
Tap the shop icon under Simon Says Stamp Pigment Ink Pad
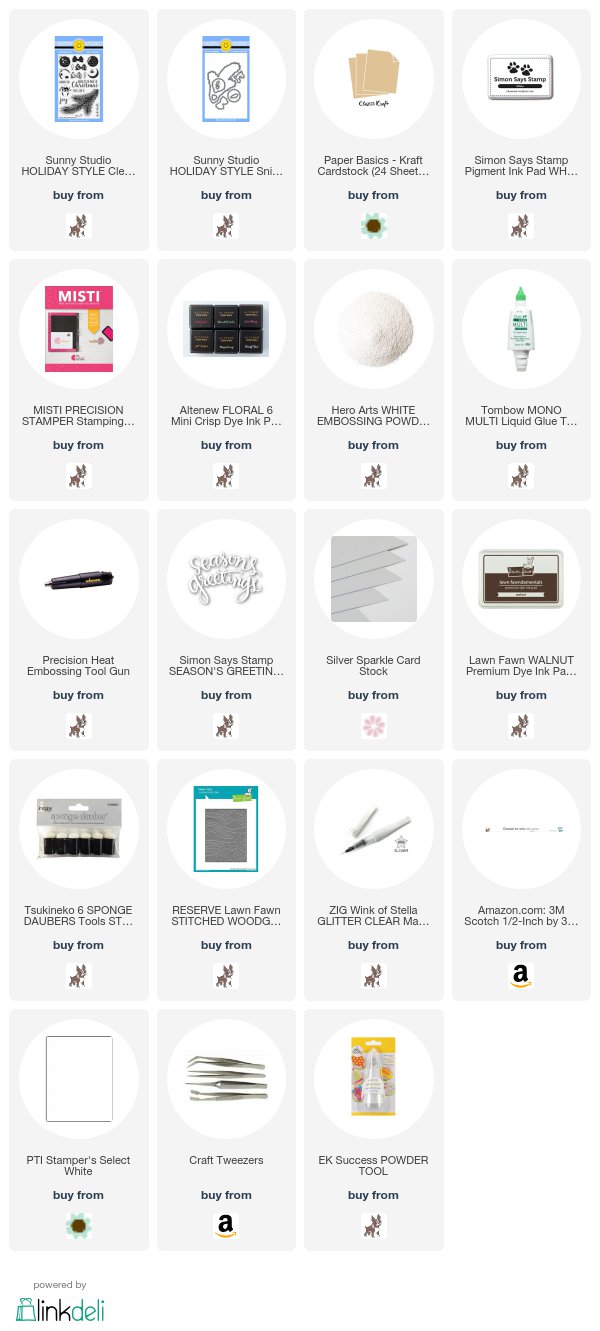521,225
